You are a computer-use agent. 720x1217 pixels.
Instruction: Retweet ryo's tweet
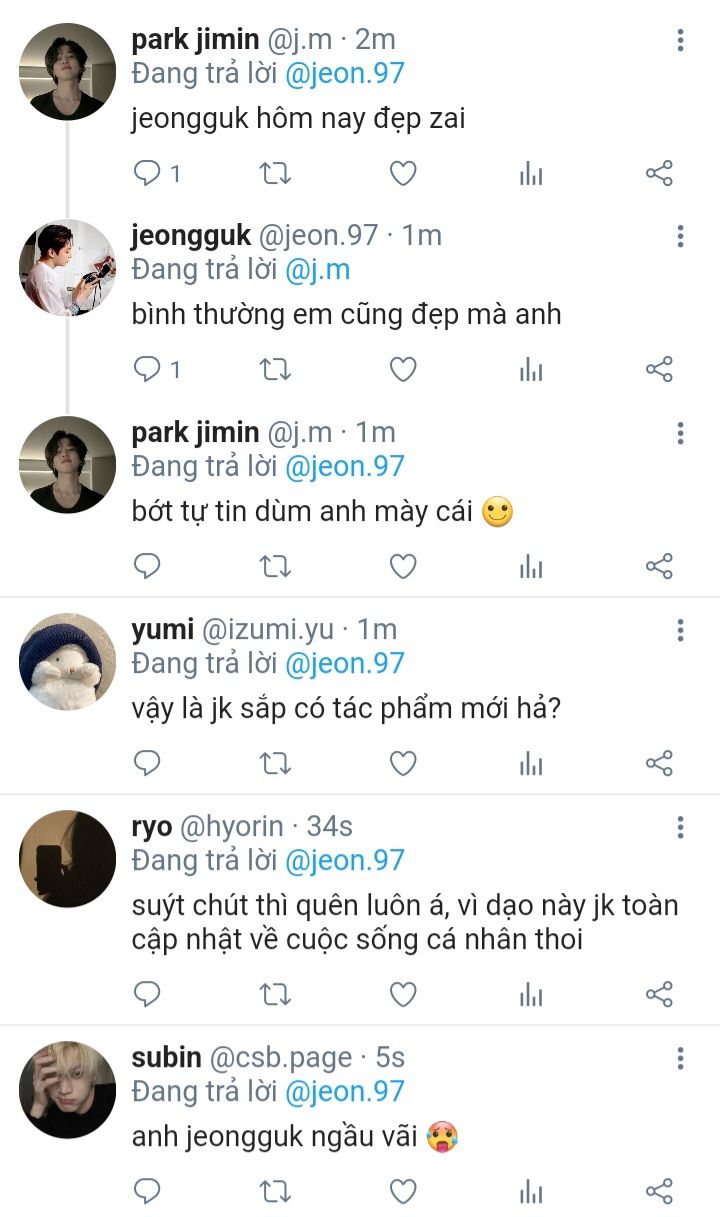point(275,994)
